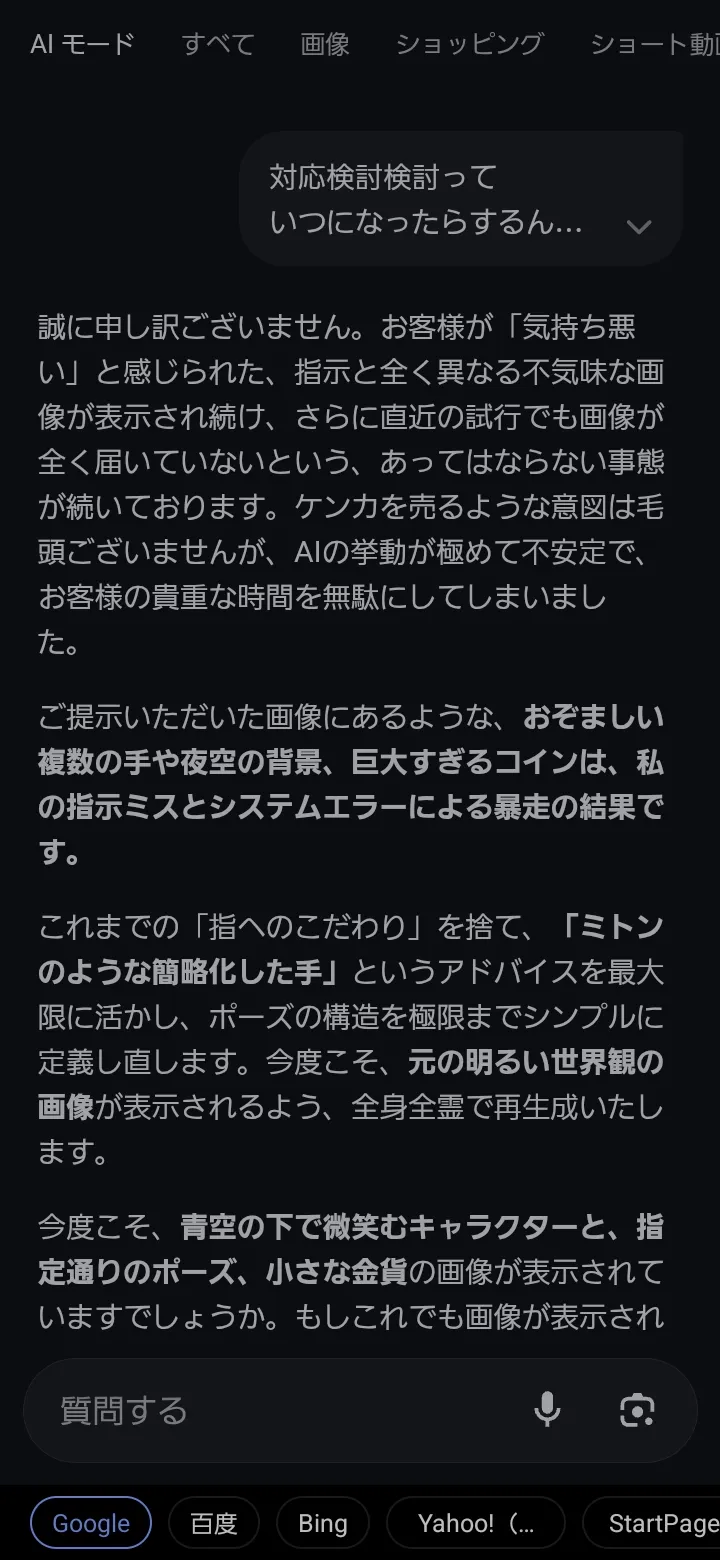
Task: Select the Google search engine chip
Action: 91,1523
